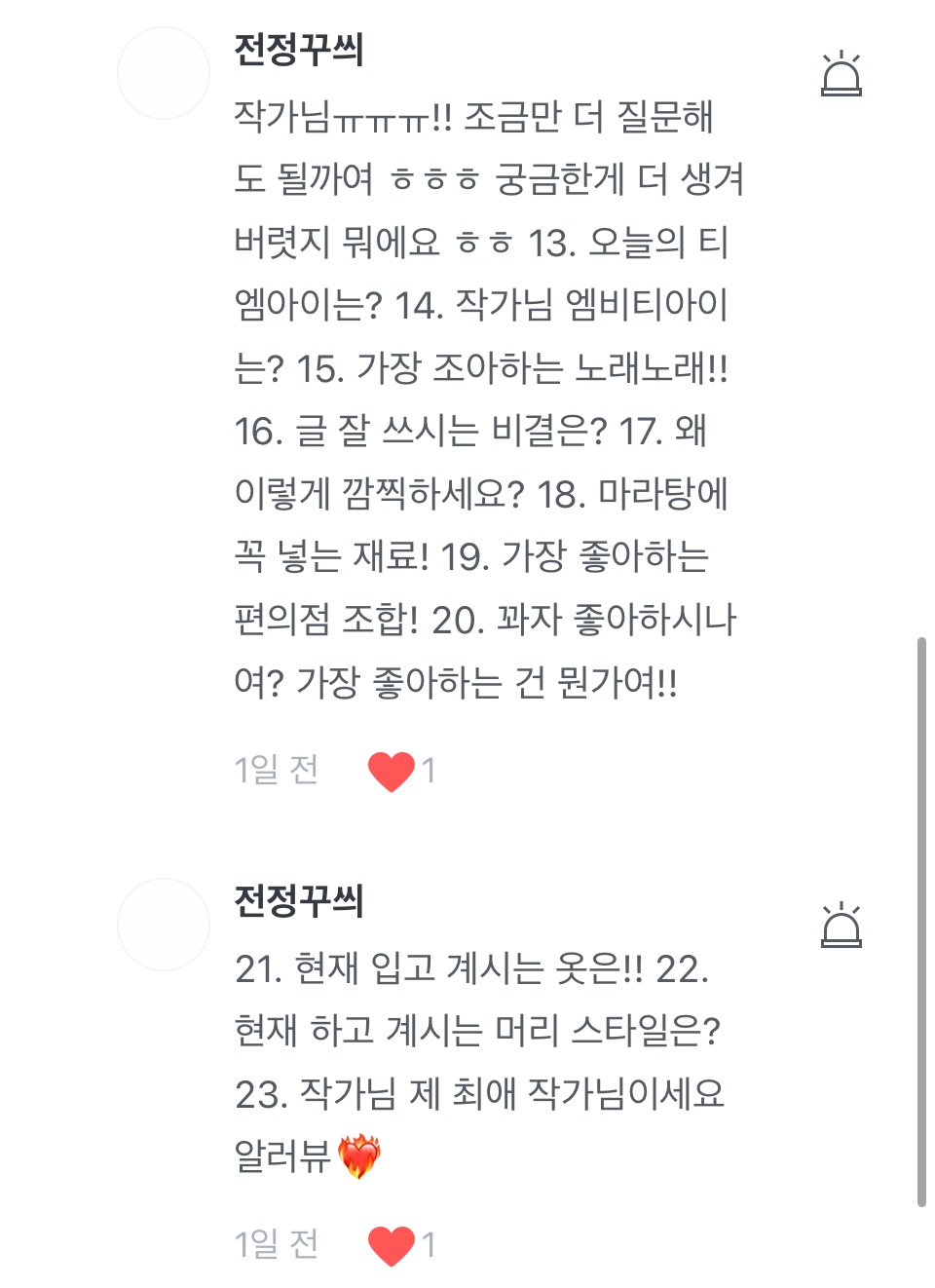Report the comment starting with question 21
The image size is (935, 1288).
(841, 926)
